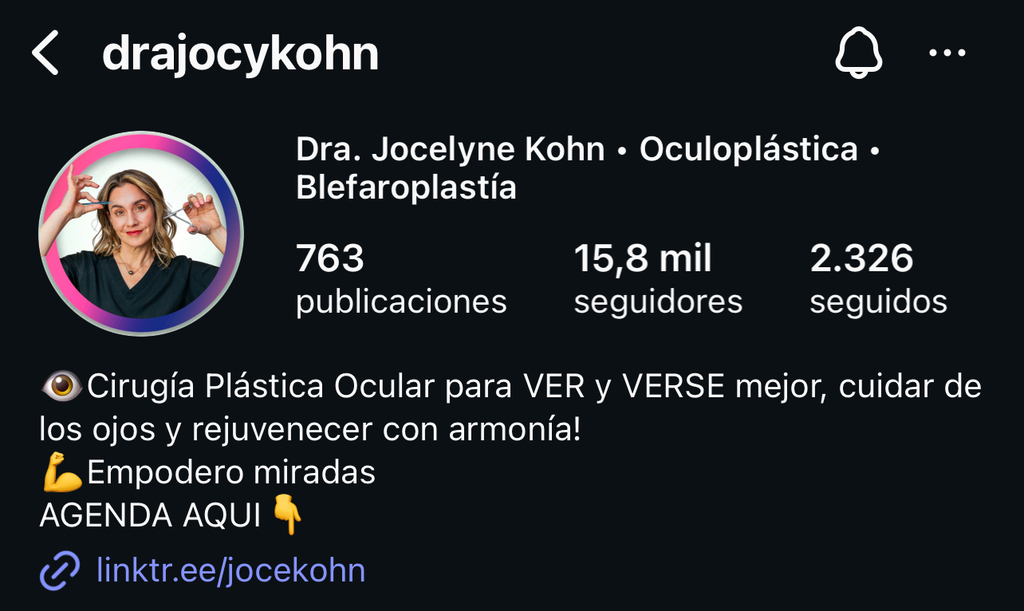Open the 763 publicaciones list
This screenshot has width=1024, height=611.
point(401,279)
